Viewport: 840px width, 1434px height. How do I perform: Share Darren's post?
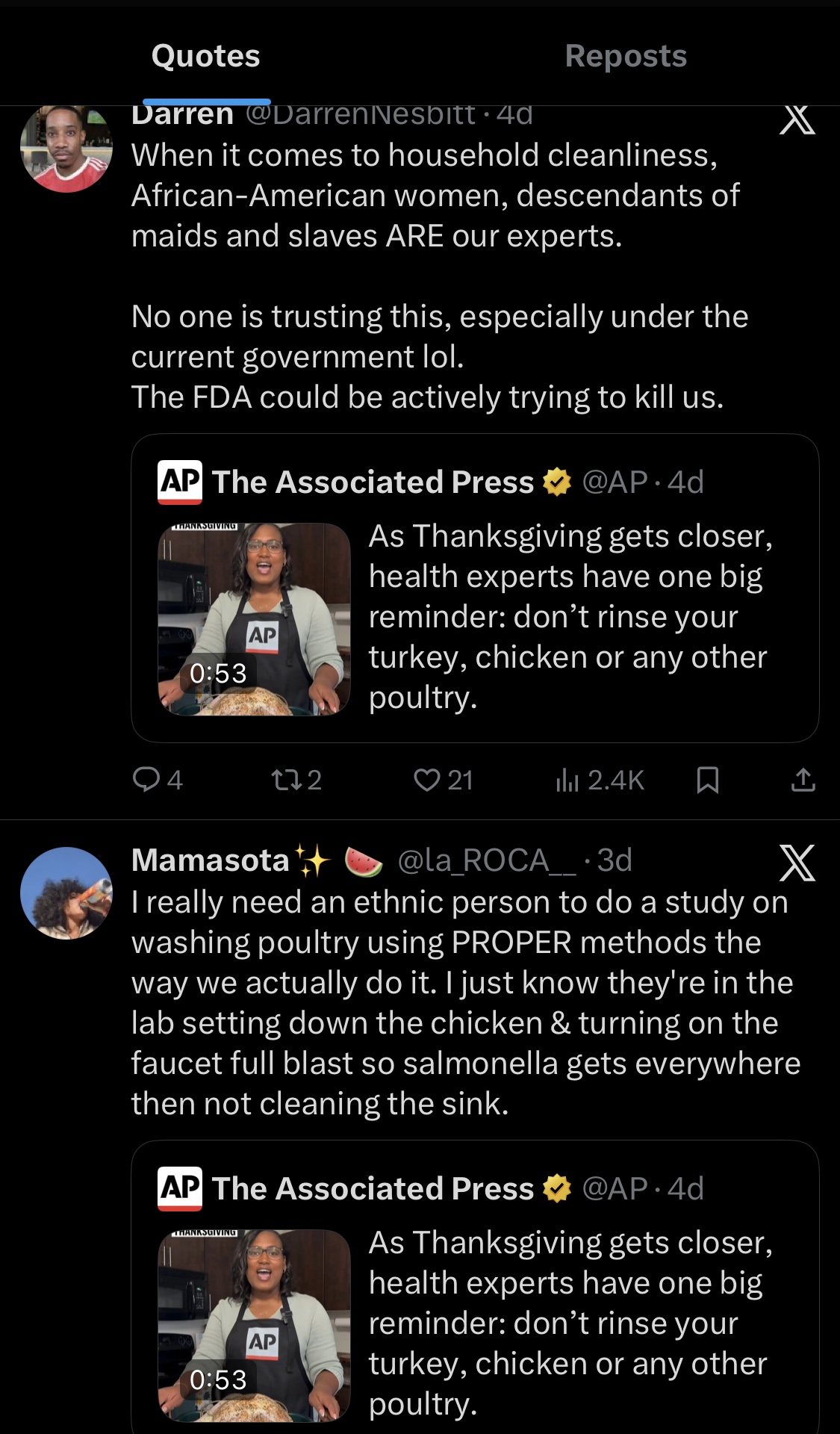coord(803,780)
